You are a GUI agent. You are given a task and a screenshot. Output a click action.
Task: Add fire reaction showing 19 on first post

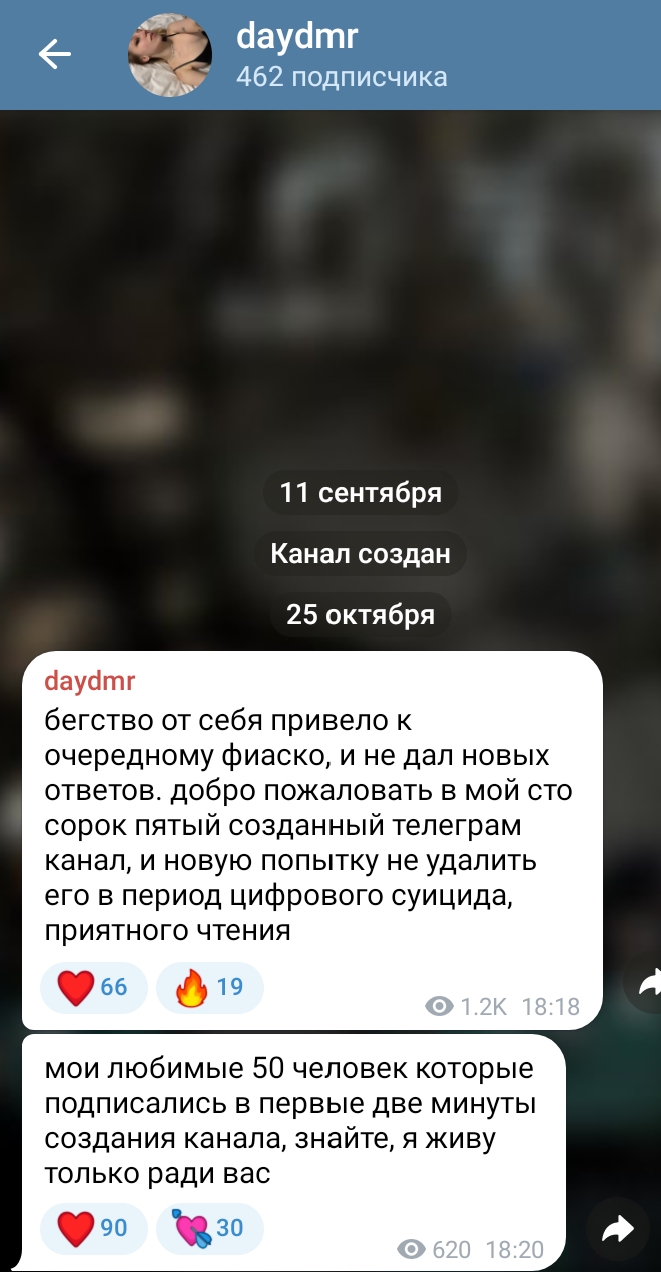tap(210, 988)
